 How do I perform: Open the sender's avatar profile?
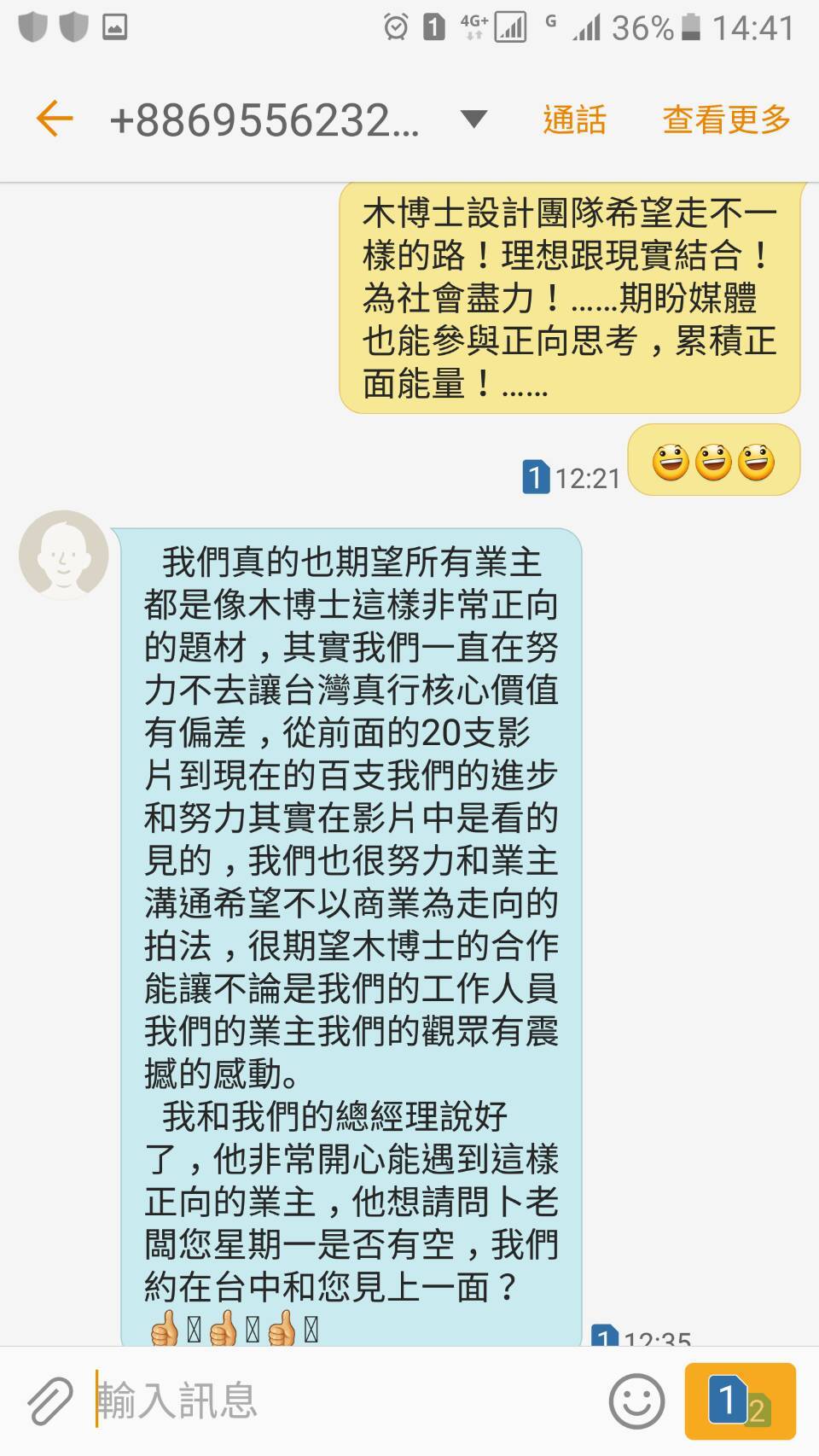point(64,556)
